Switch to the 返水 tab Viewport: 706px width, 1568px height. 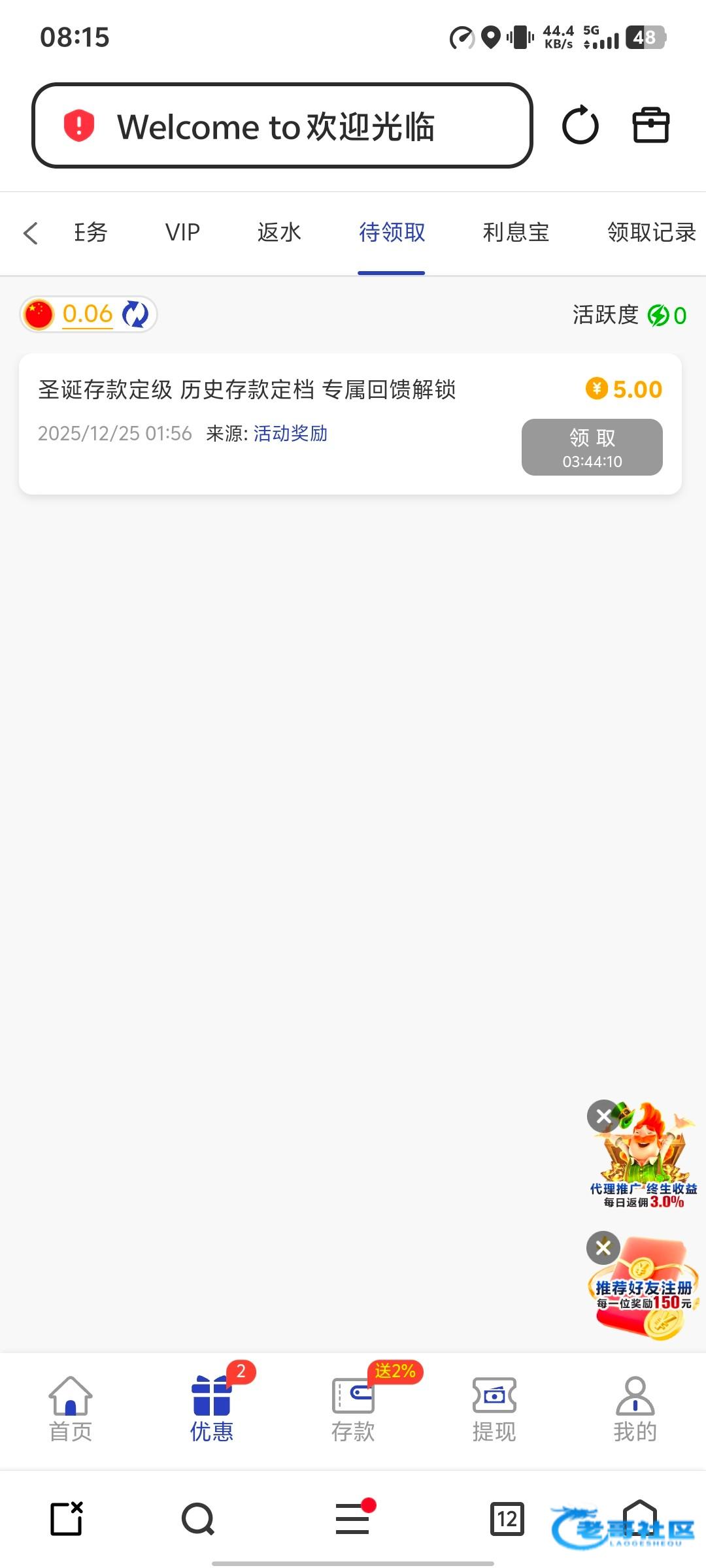tap(279, 233)
